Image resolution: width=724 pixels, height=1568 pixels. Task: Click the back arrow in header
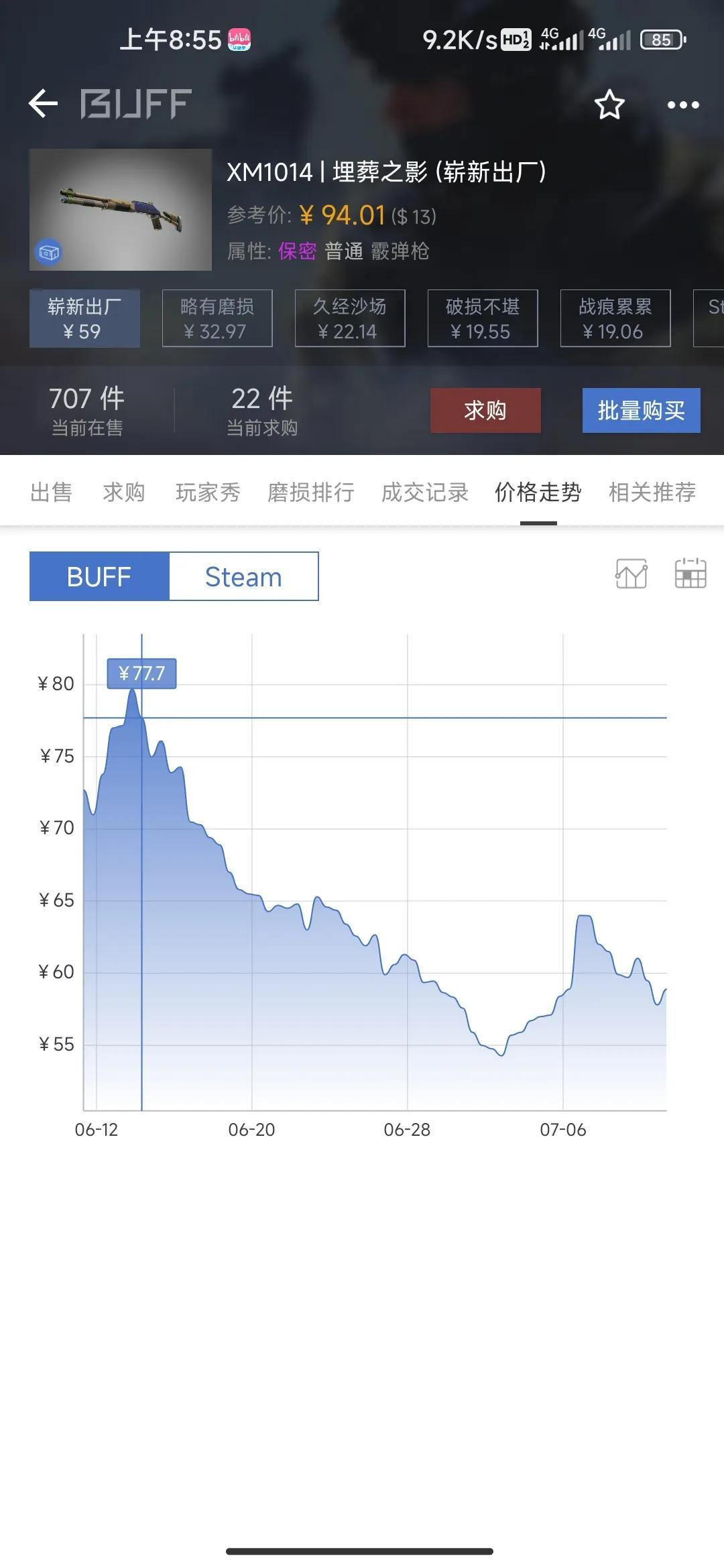pos(42,104)
